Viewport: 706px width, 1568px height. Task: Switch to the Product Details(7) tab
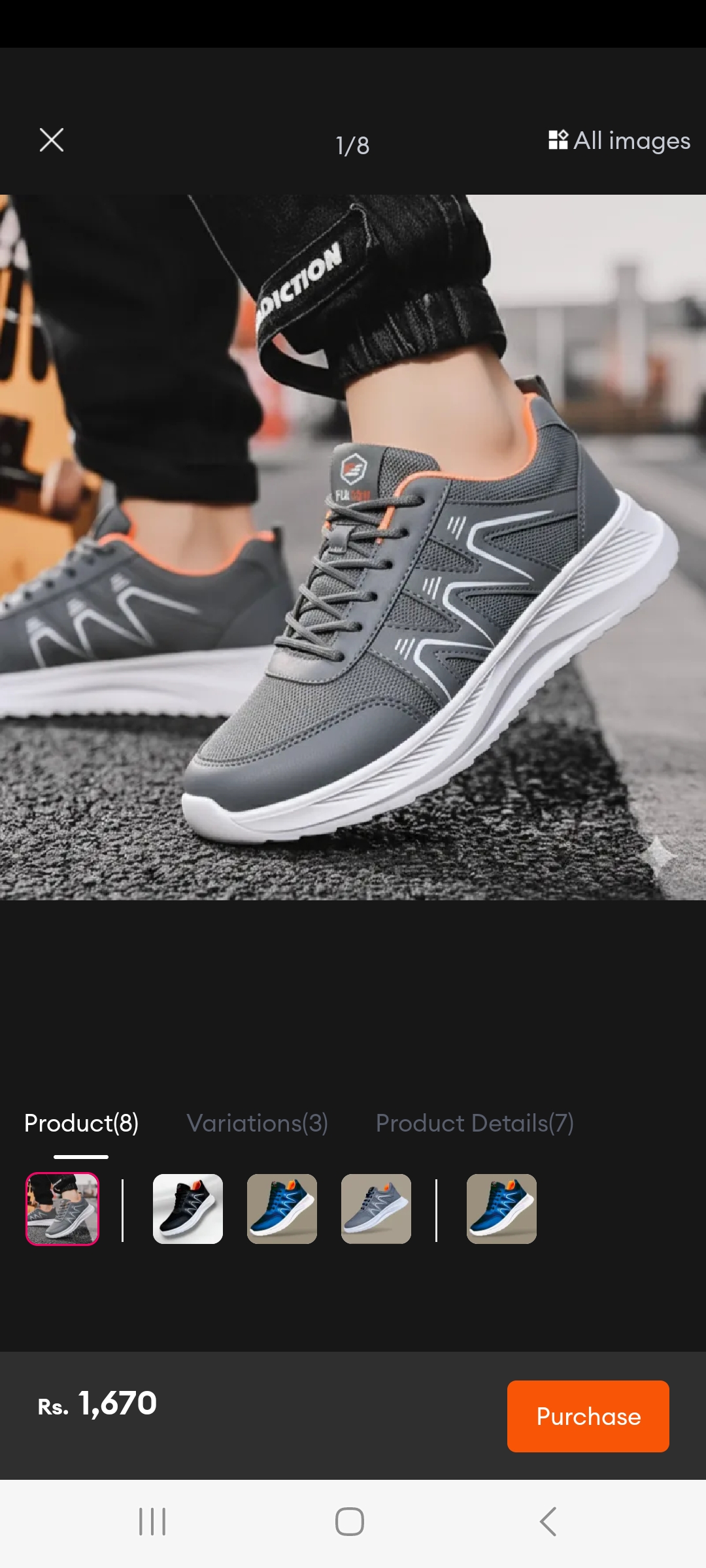point(475,1123)
